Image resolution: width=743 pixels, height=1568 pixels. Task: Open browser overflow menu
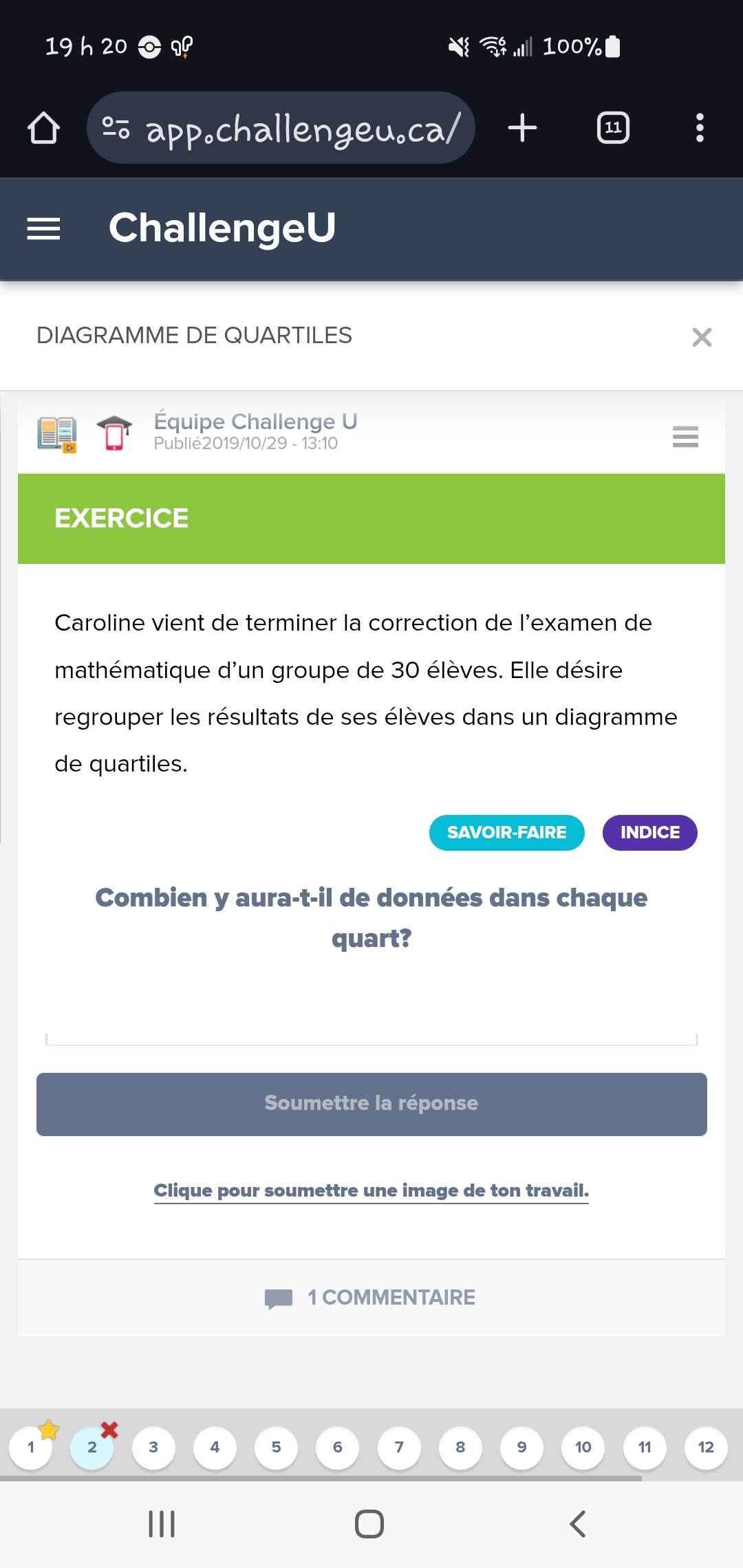click(700, 128)
